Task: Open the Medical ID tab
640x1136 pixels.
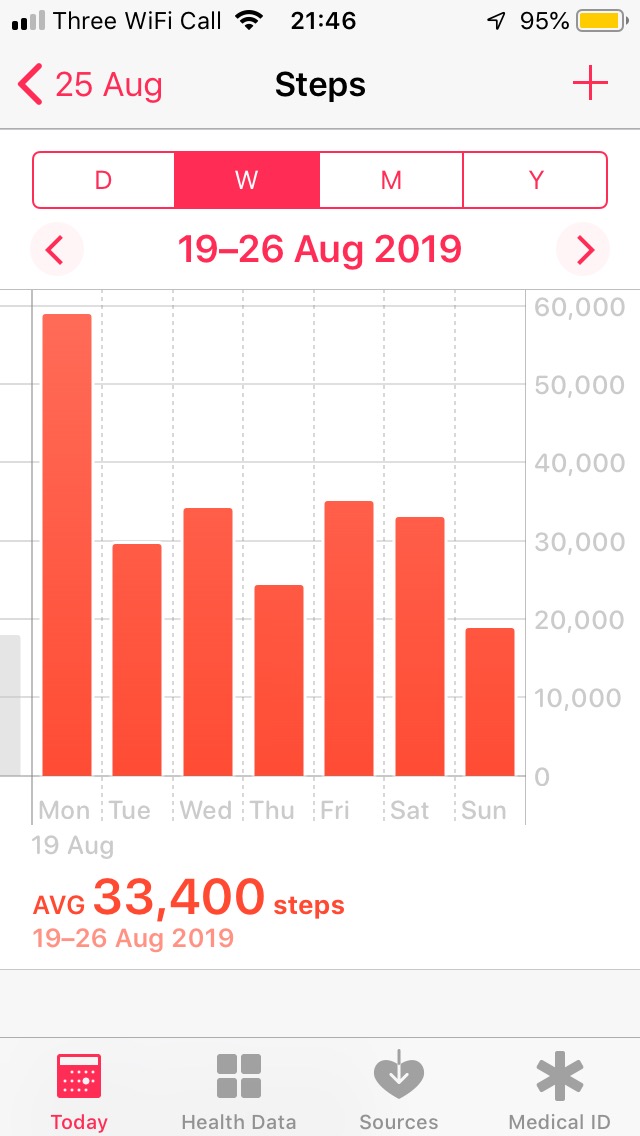Action: 559,1090
